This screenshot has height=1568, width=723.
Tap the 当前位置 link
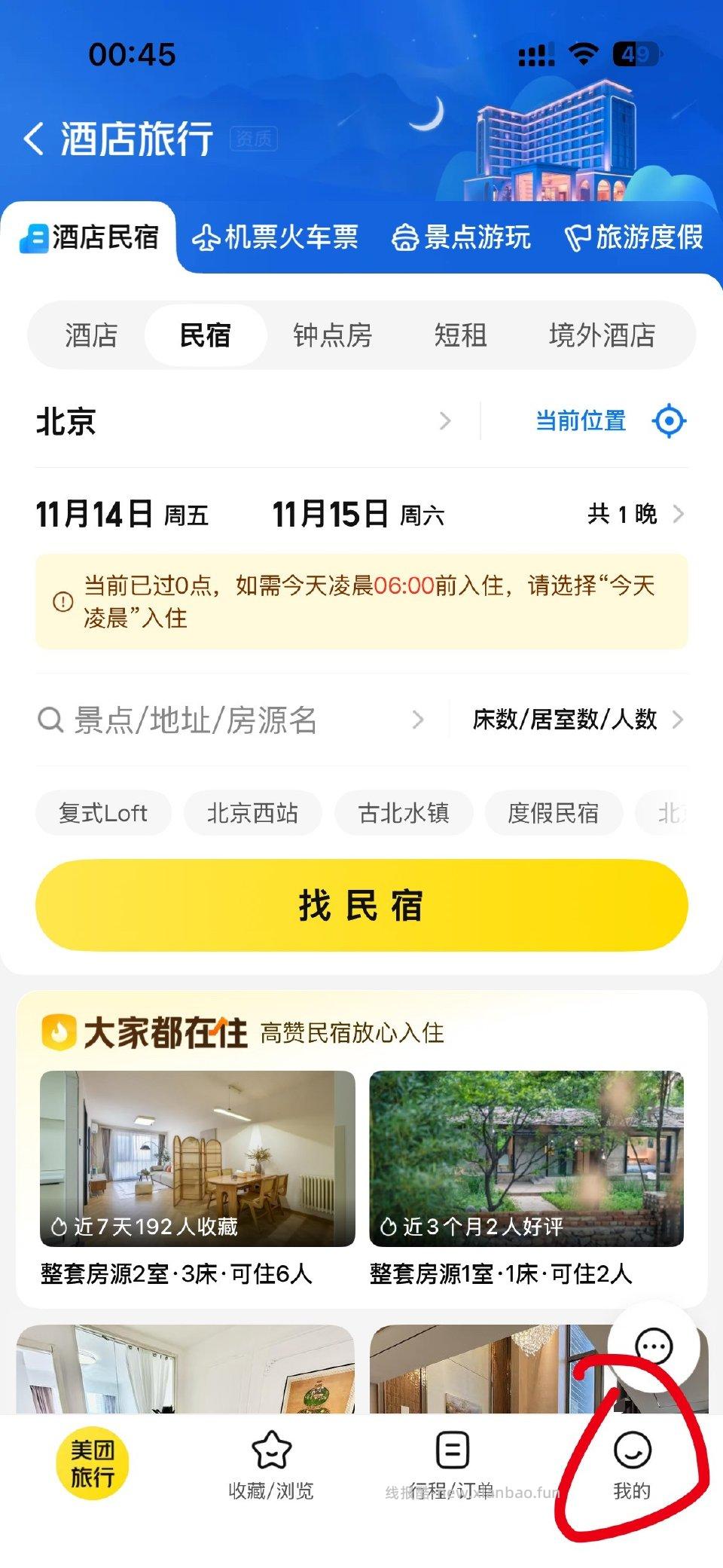[578, 420]
